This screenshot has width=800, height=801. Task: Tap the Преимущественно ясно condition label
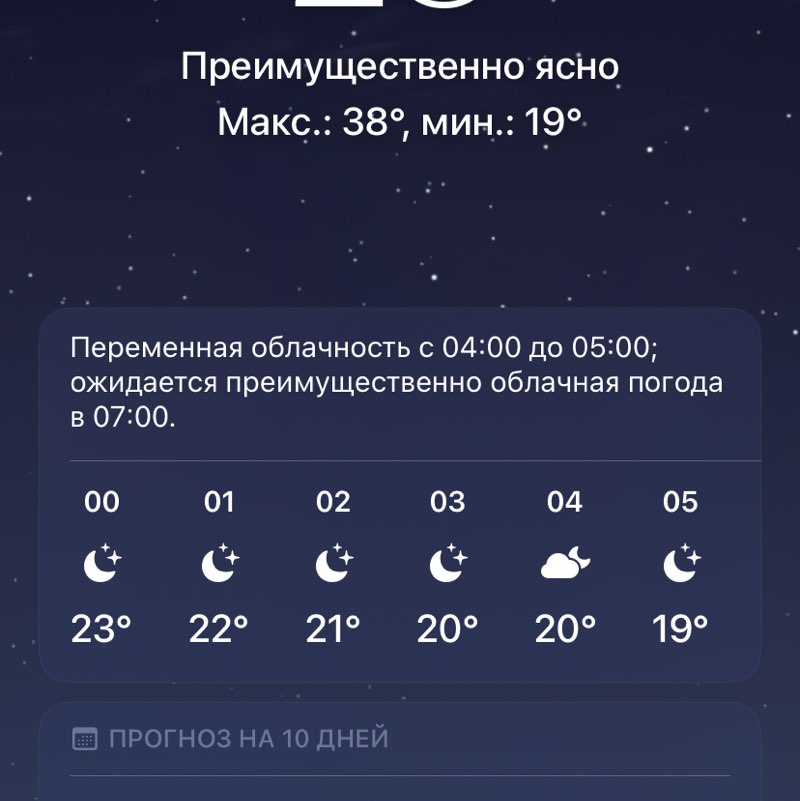click(x=400, y=68)
